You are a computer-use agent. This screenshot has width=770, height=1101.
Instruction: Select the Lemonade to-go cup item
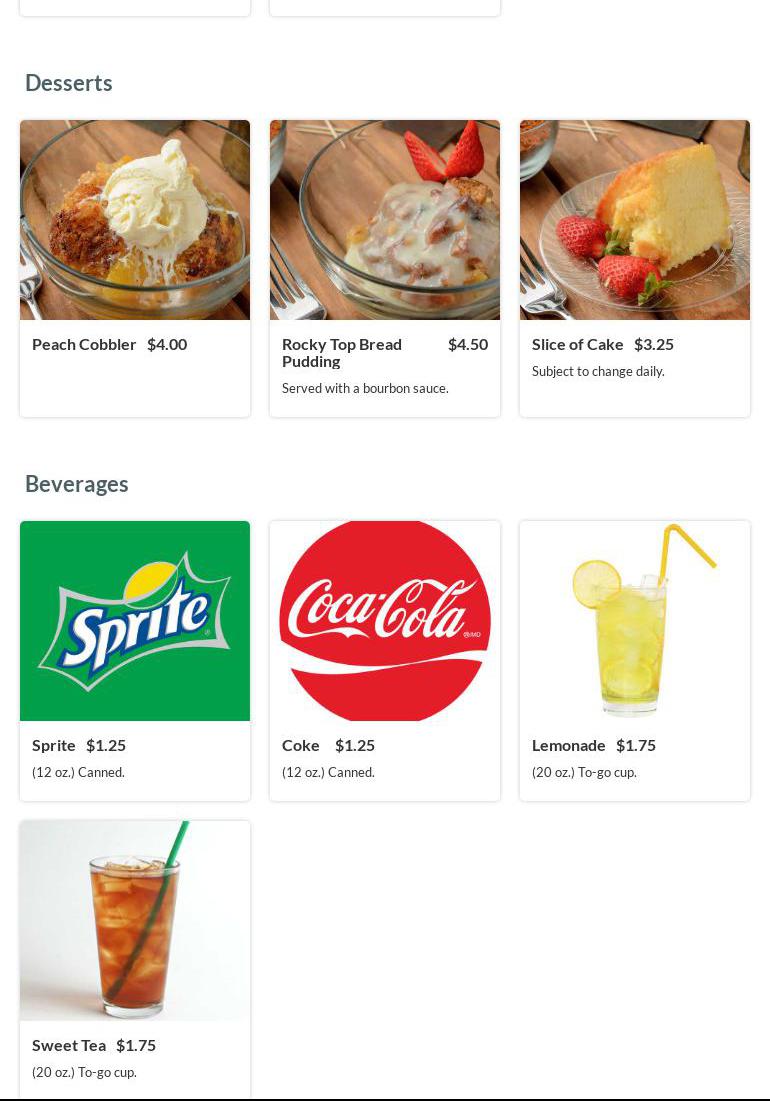[x=635, y=660]
